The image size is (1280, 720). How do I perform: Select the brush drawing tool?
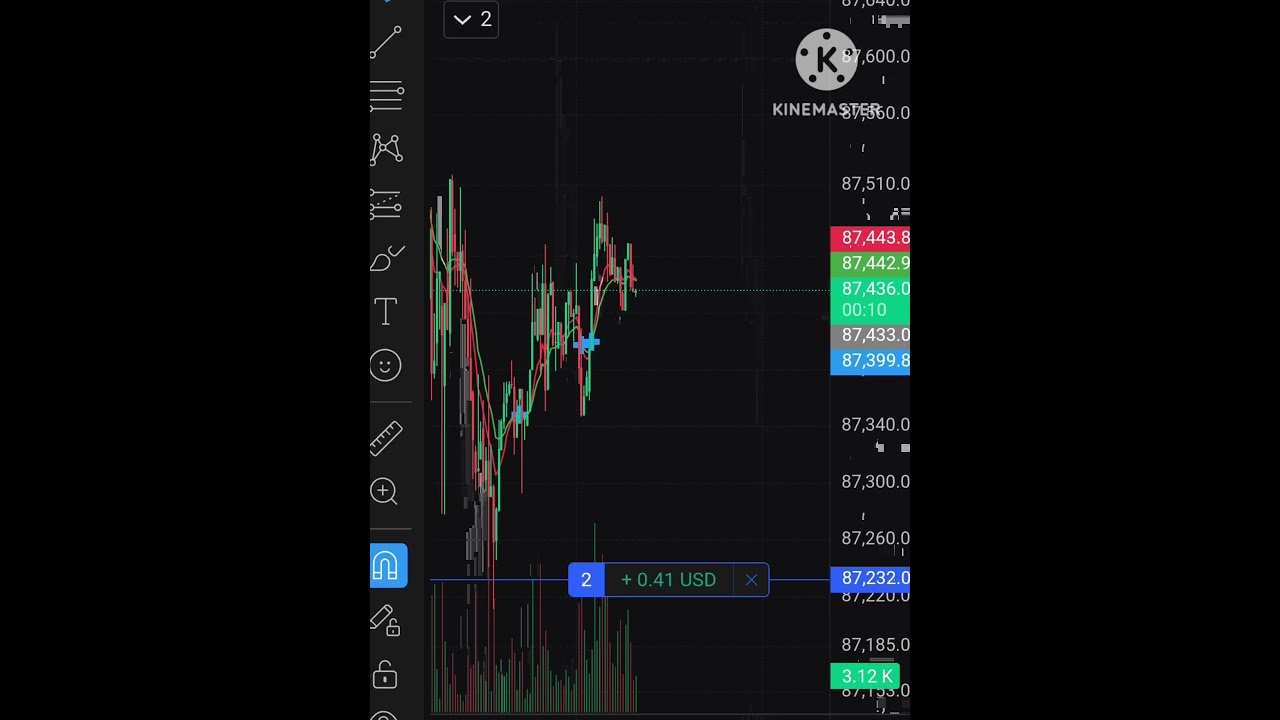coord(386,258)
